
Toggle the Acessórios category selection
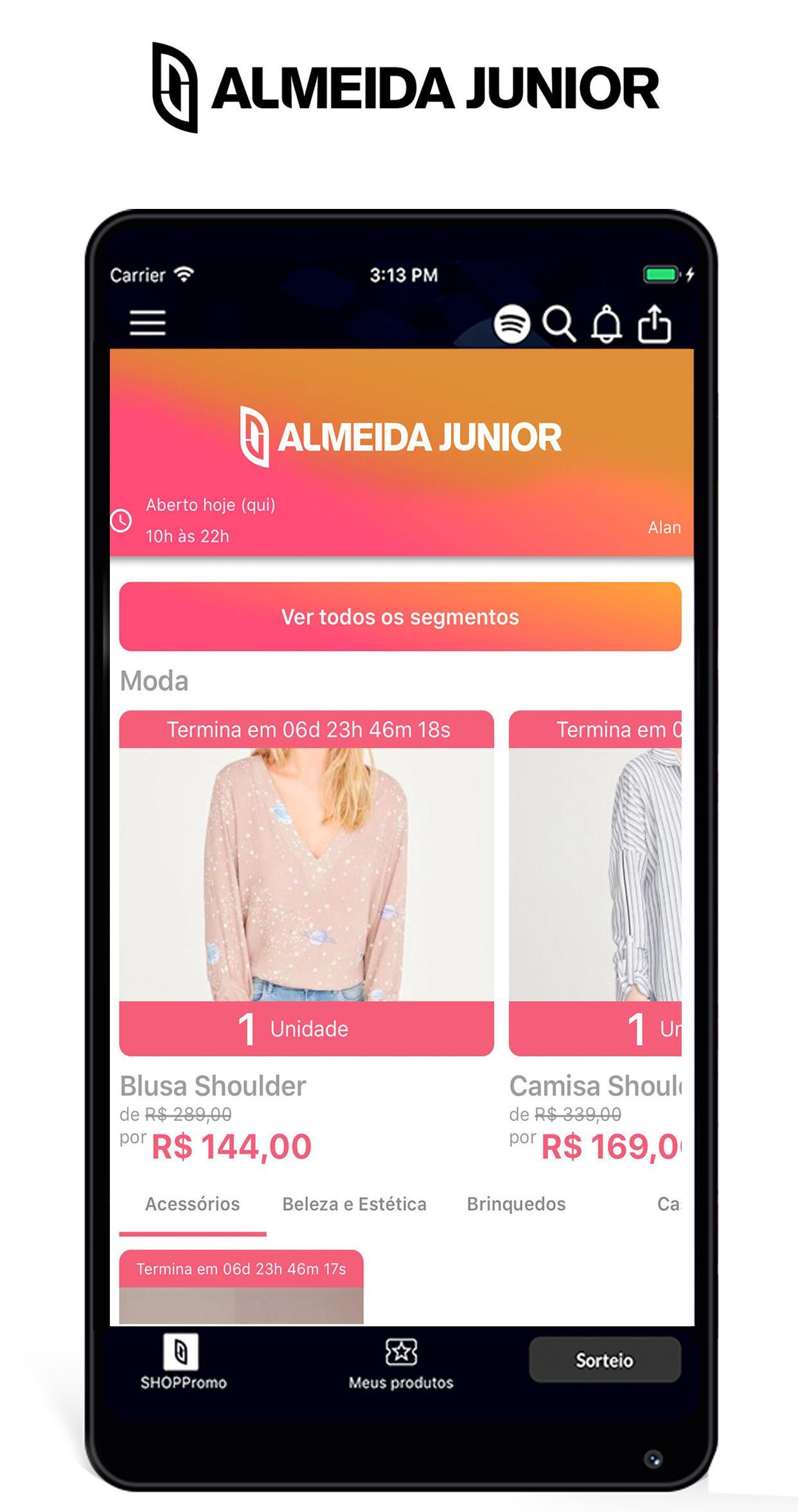click(193, 1202)
